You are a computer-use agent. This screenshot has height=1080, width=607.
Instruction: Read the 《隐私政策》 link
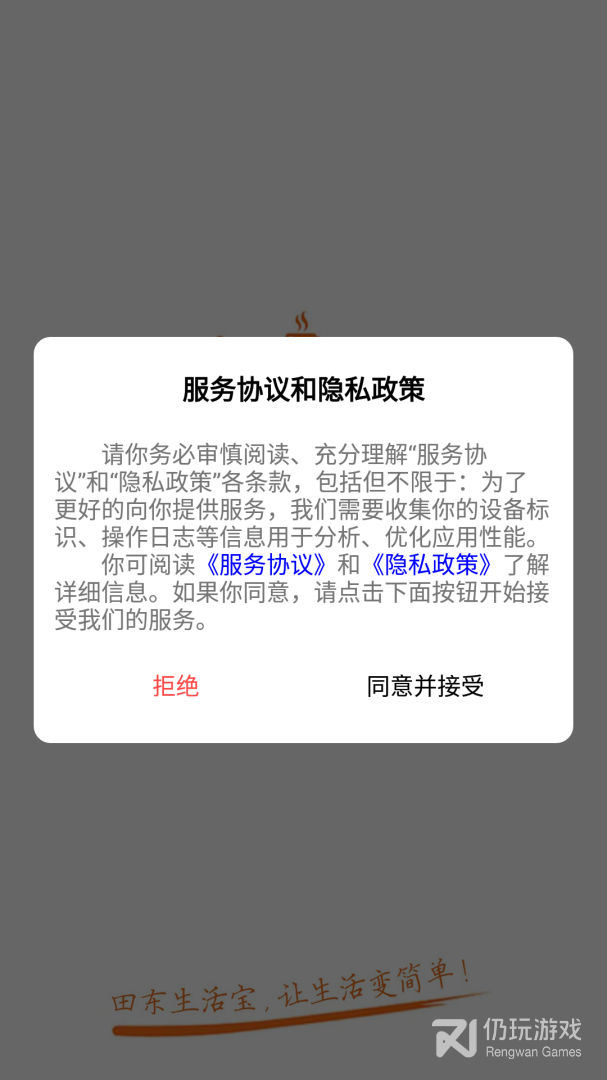[432, 564]
